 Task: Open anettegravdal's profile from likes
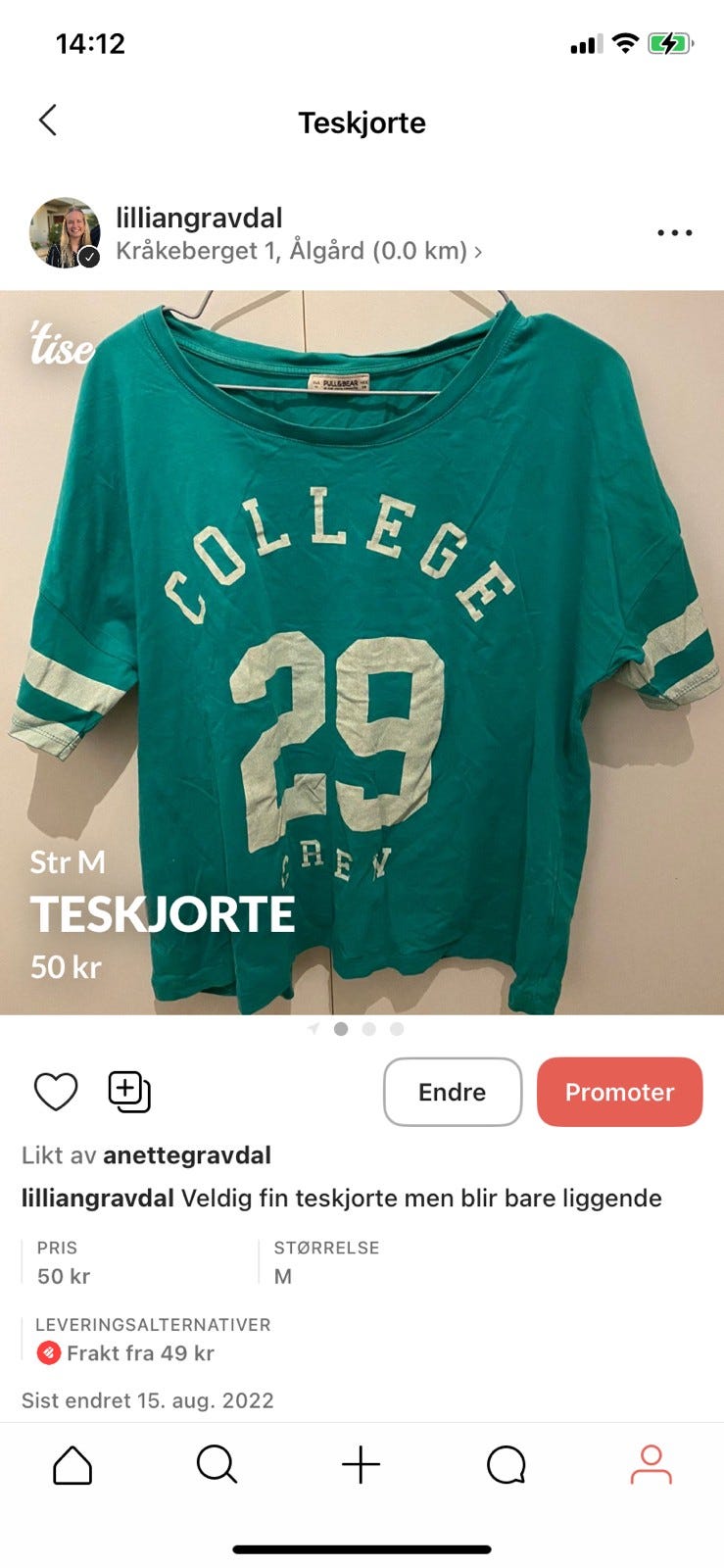coord(186,1155)
